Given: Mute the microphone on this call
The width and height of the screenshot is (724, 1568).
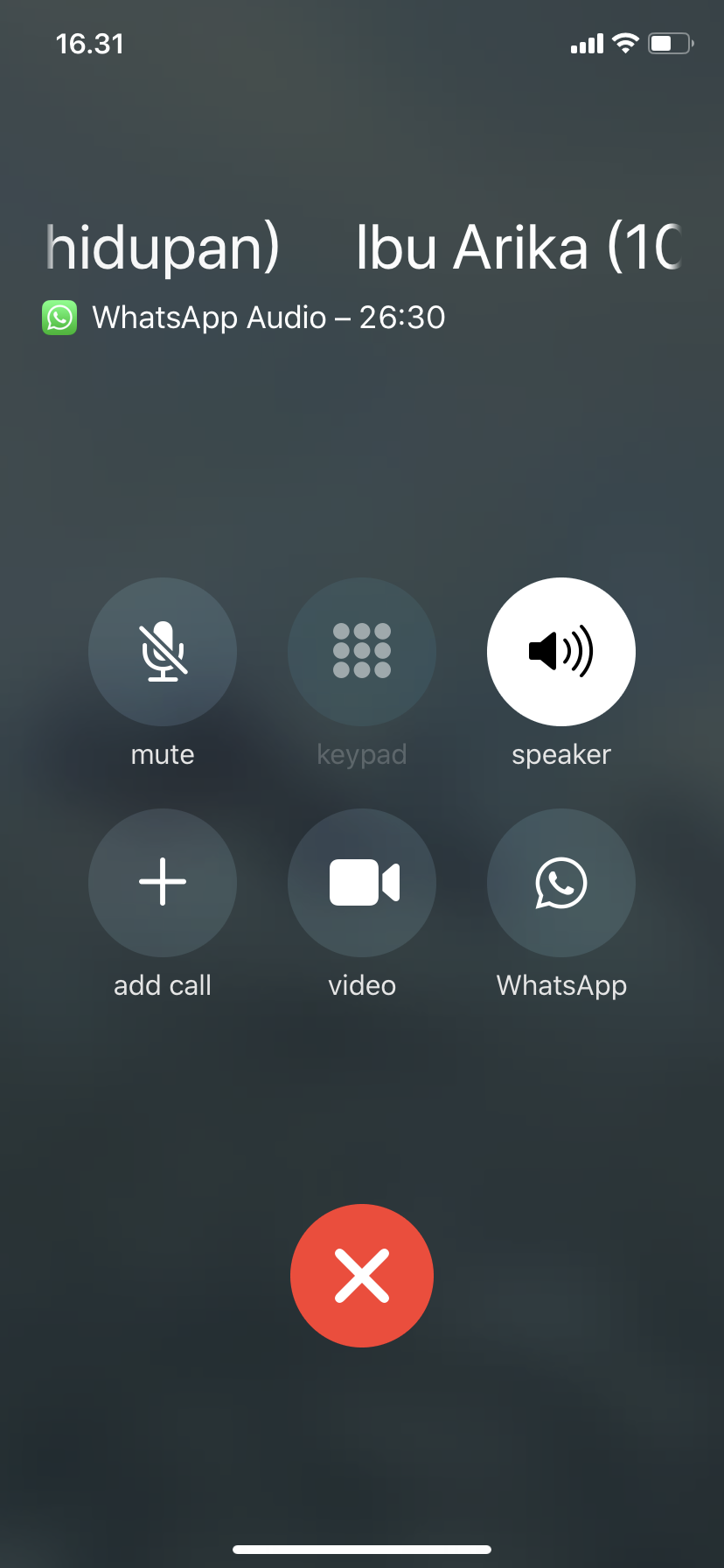Looking at the screenshot, I should pyautogui.click(x=163, y=652).
